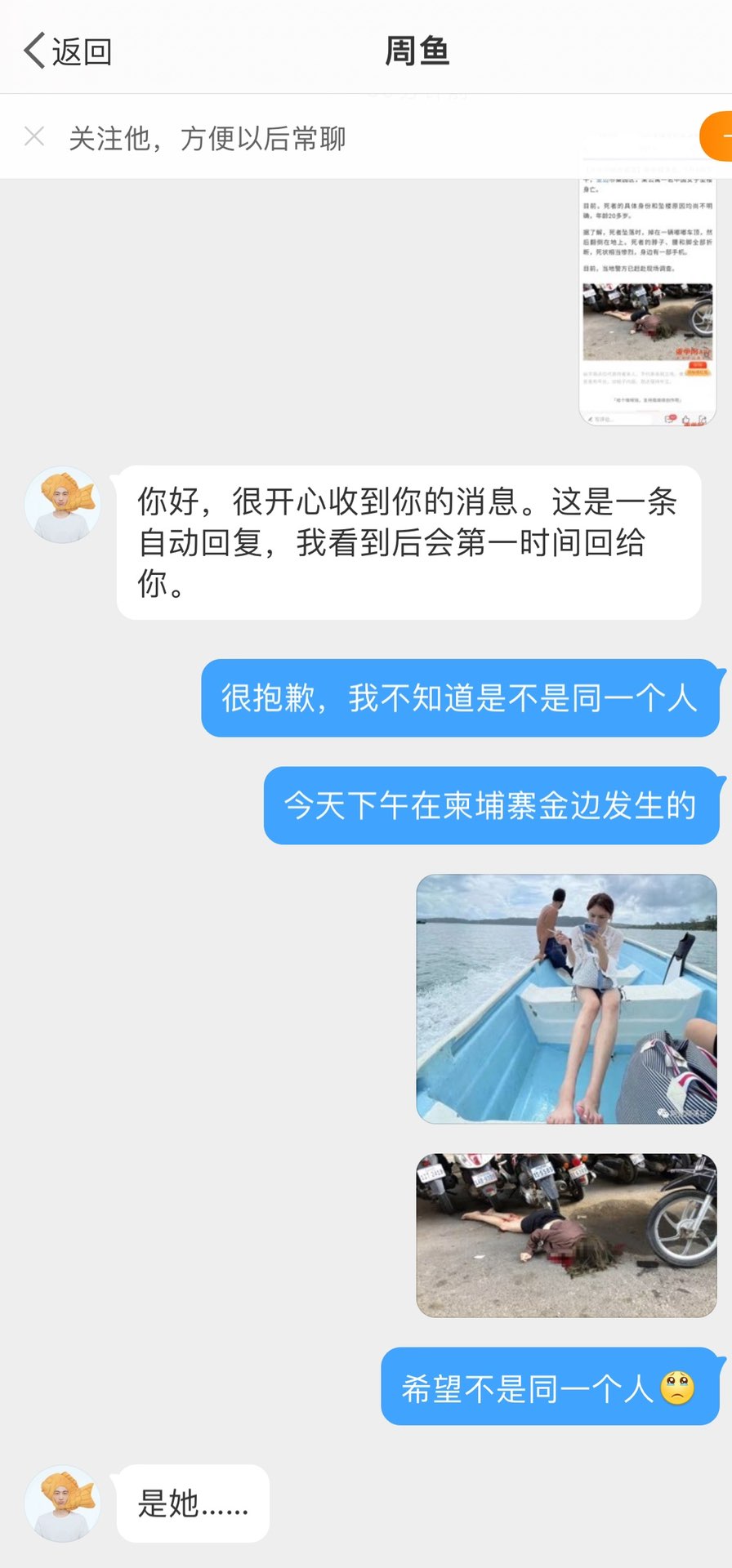Dismiss the follow suggestion banner
Screen dimensions: 732x1568
point(34,136)
